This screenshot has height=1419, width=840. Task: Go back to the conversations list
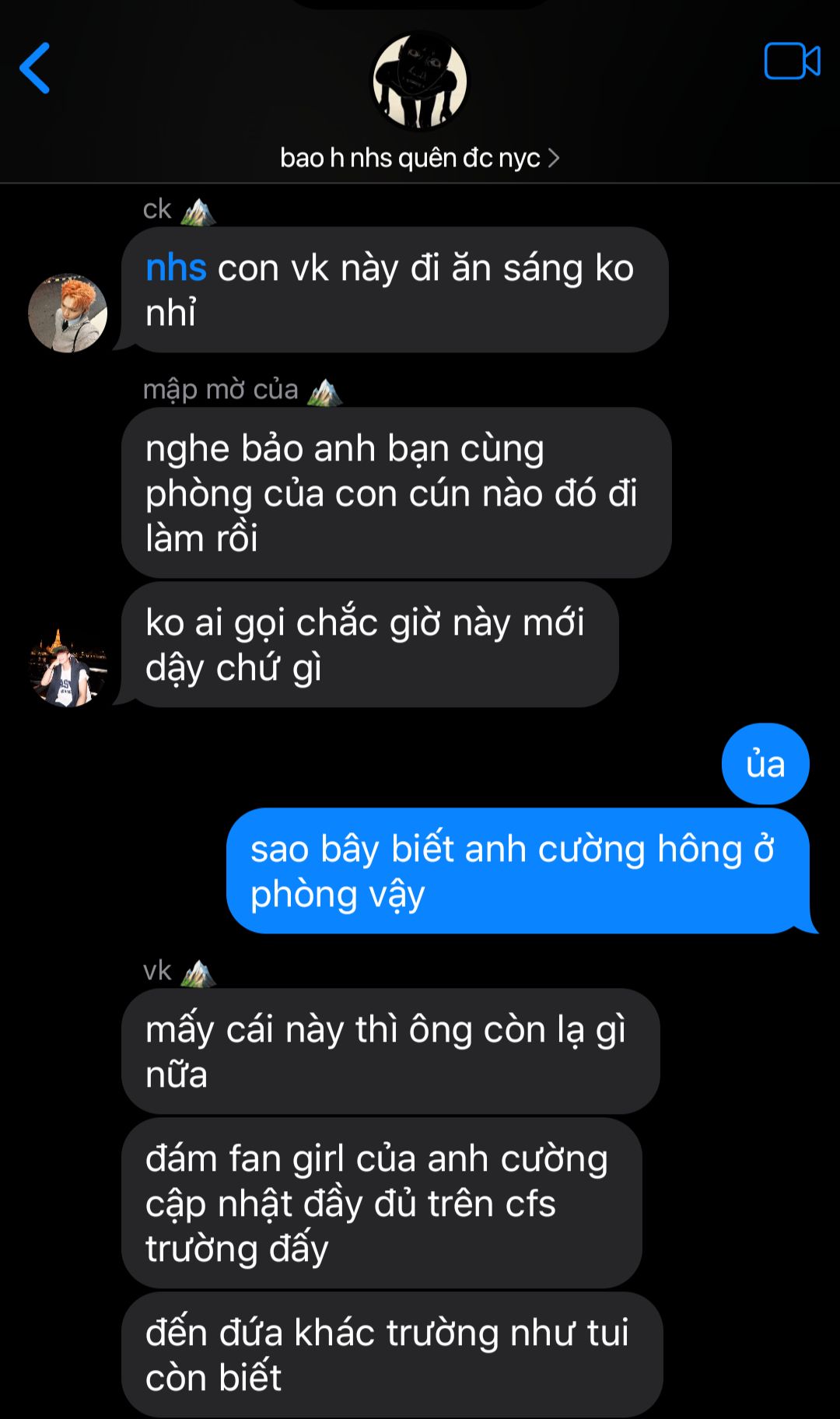(x=35, y=68)
